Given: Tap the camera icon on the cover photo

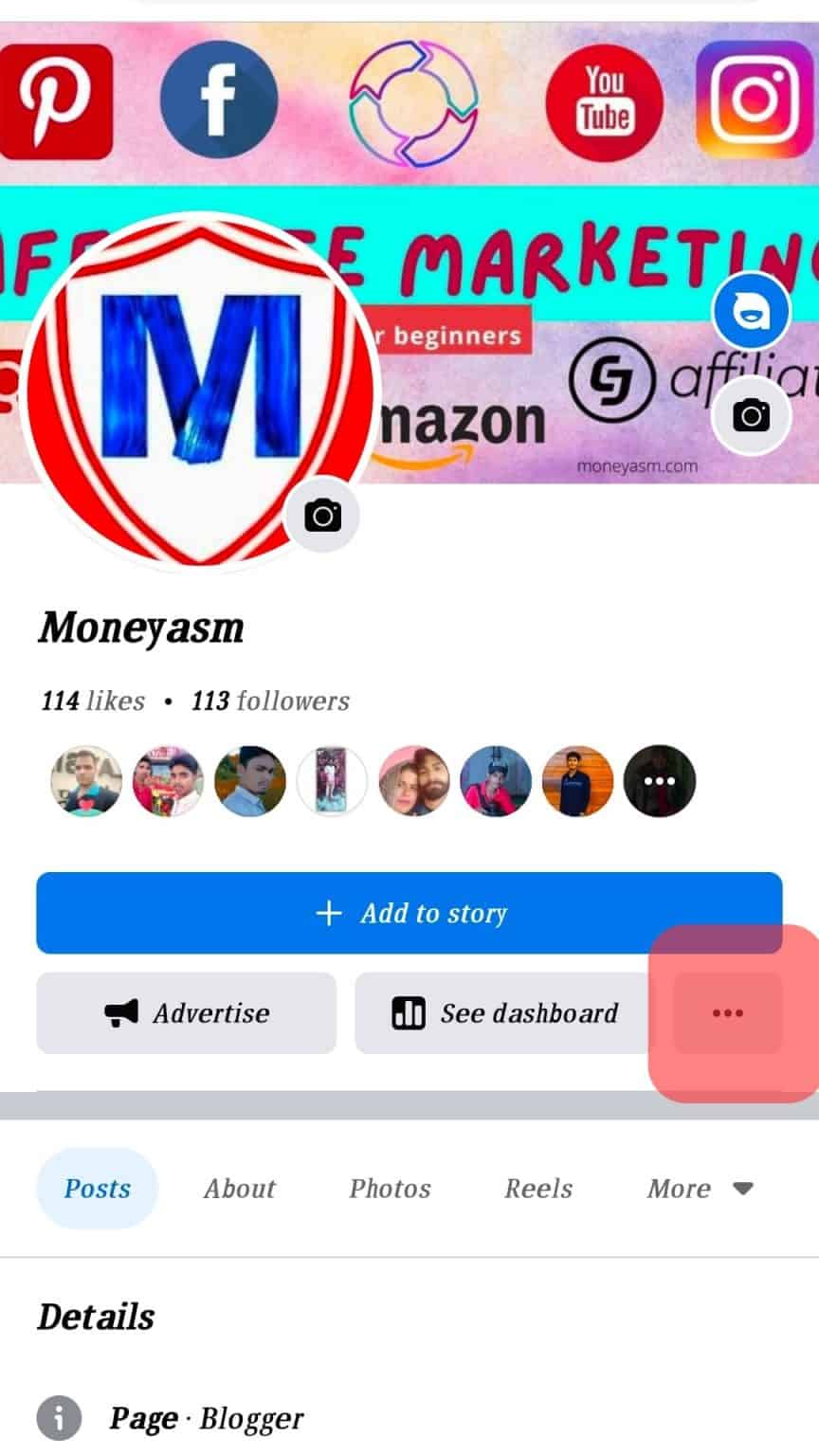Looking at the screenshot, I should (751, 416).
